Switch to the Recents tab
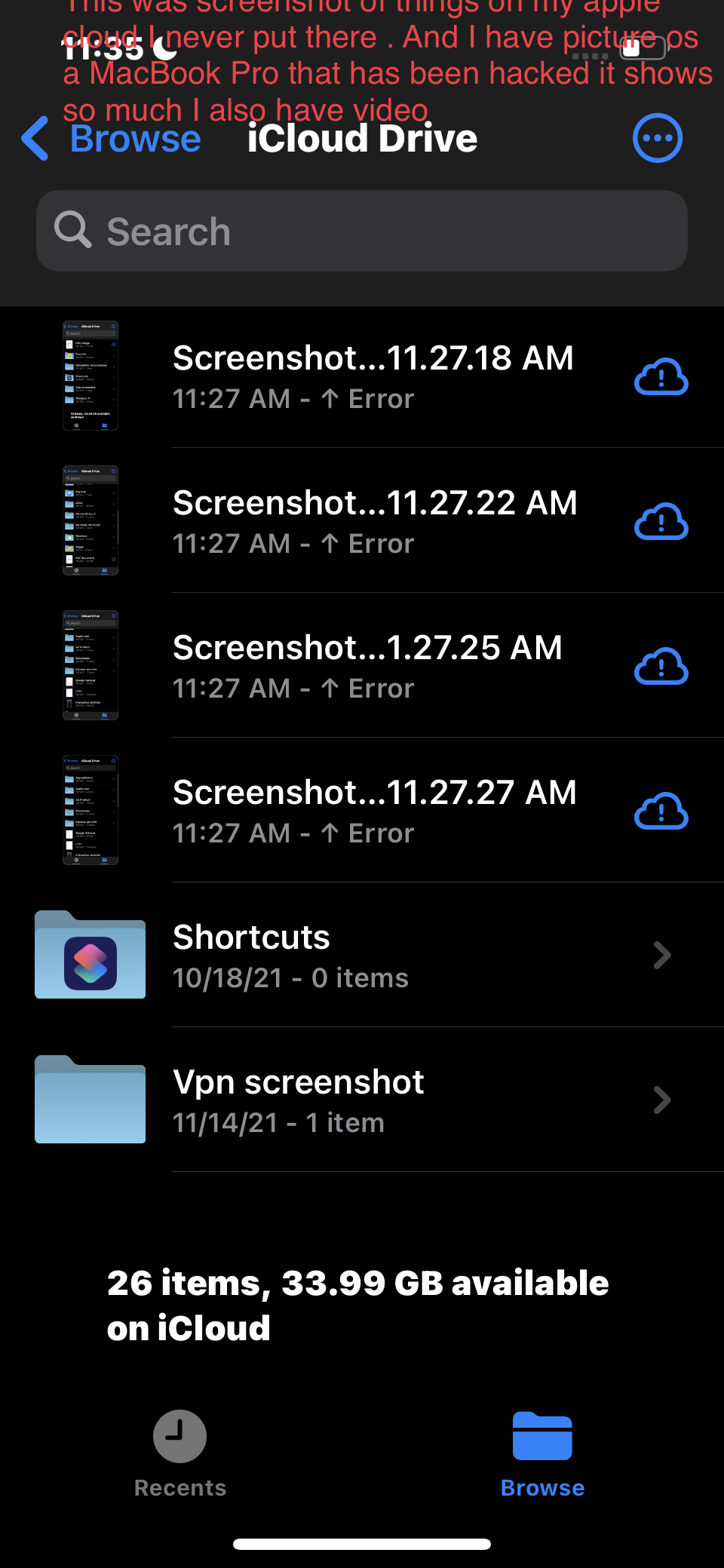This screenshot has width=724, height=1568. (x=180, y=1453)
